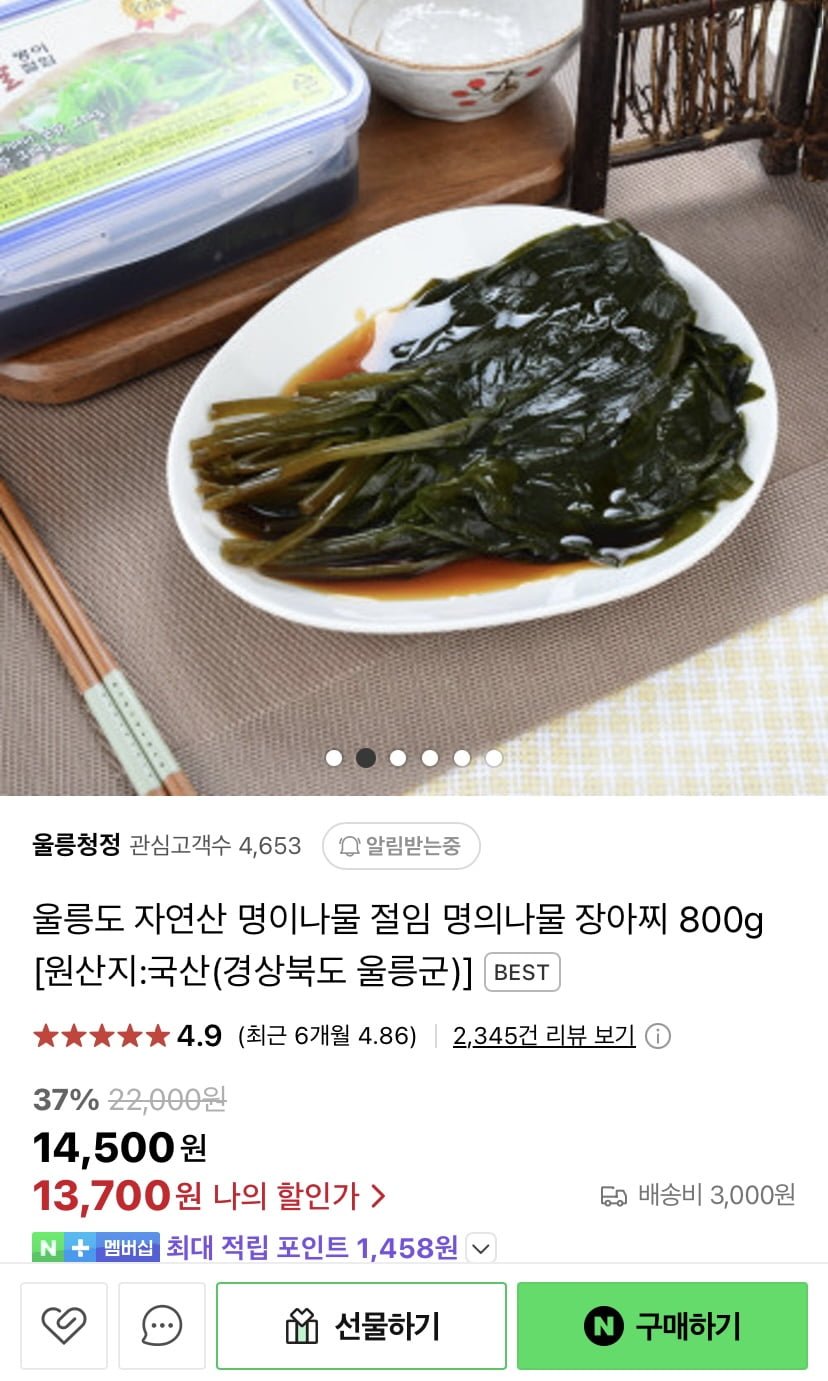Toggle the 알림받는중 notification button

coord(401,846)
